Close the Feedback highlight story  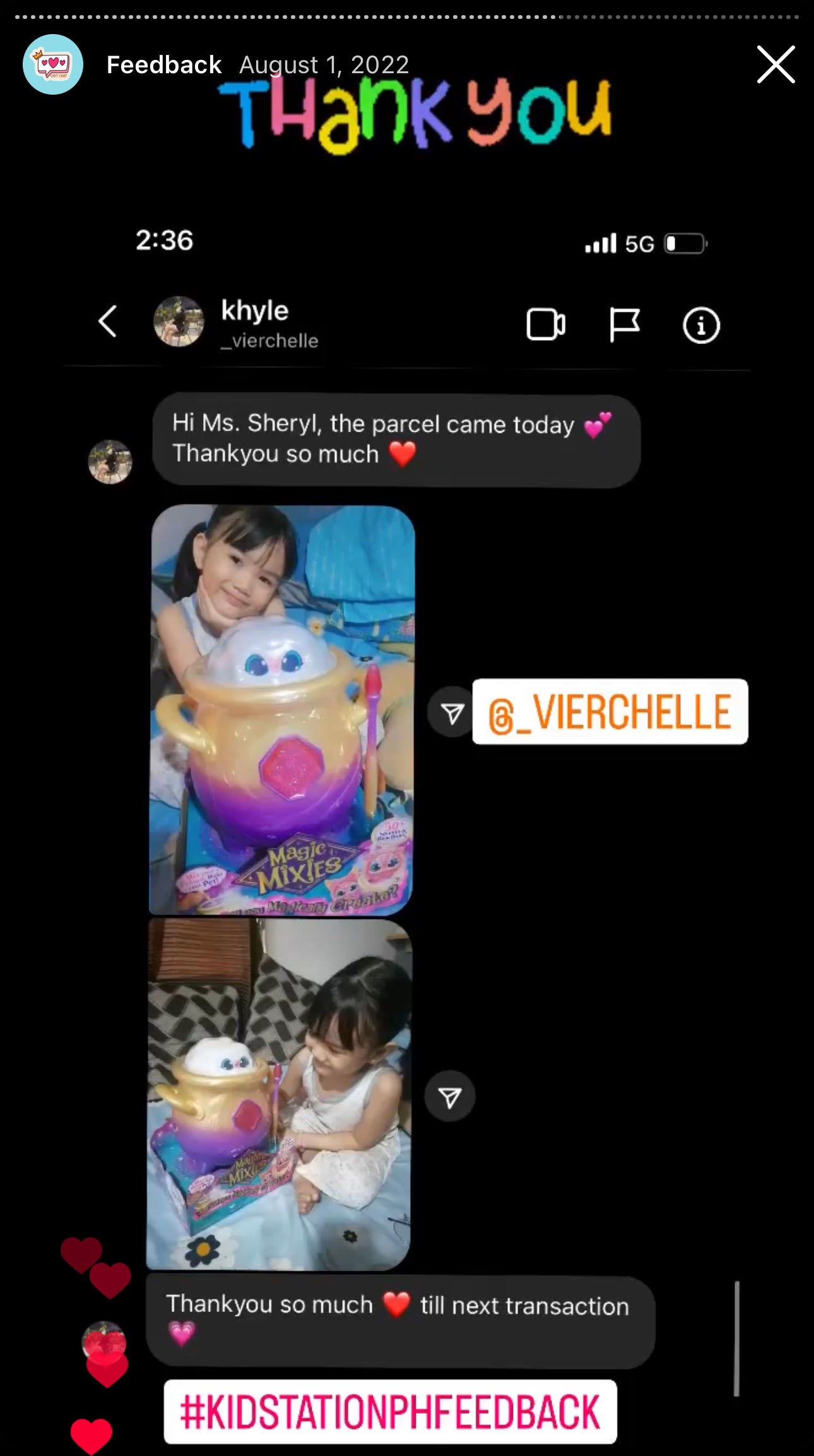point(776,64)
